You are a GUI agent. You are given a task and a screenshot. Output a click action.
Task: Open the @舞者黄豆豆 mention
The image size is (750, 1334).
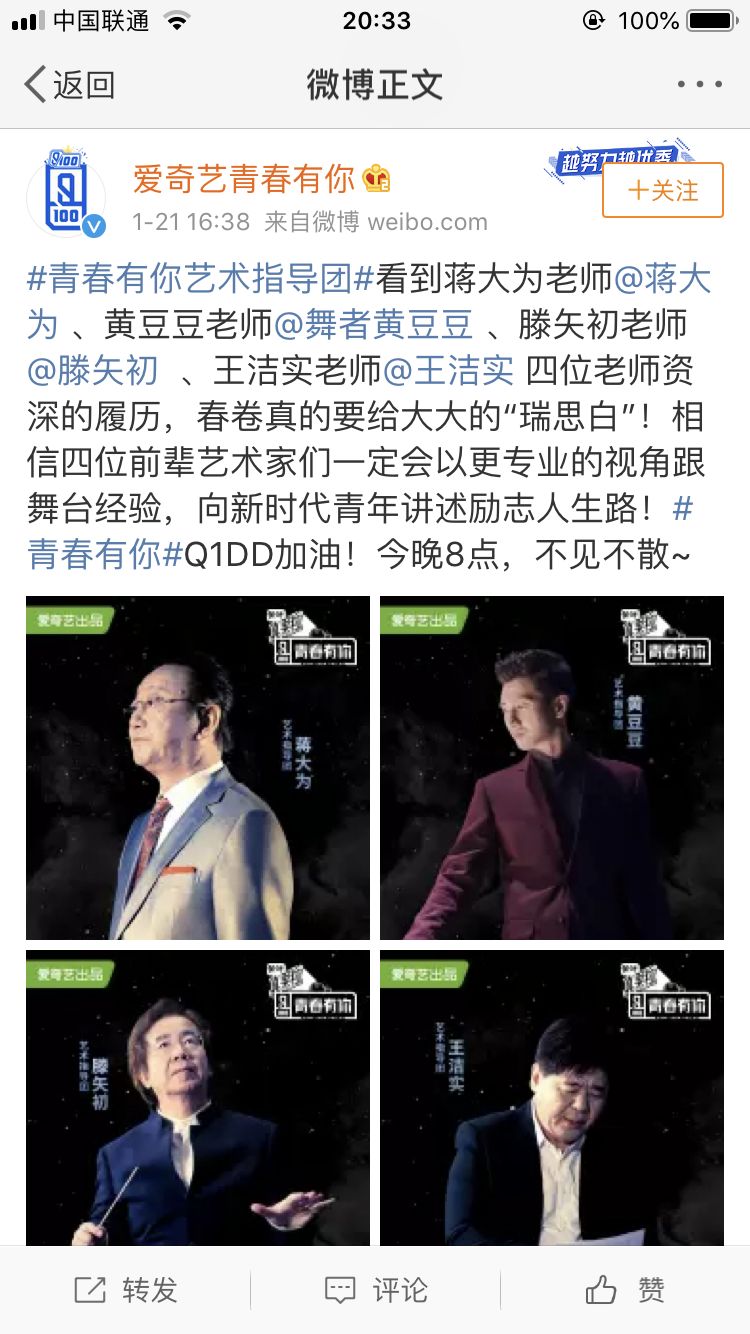(x=373, y=325)
